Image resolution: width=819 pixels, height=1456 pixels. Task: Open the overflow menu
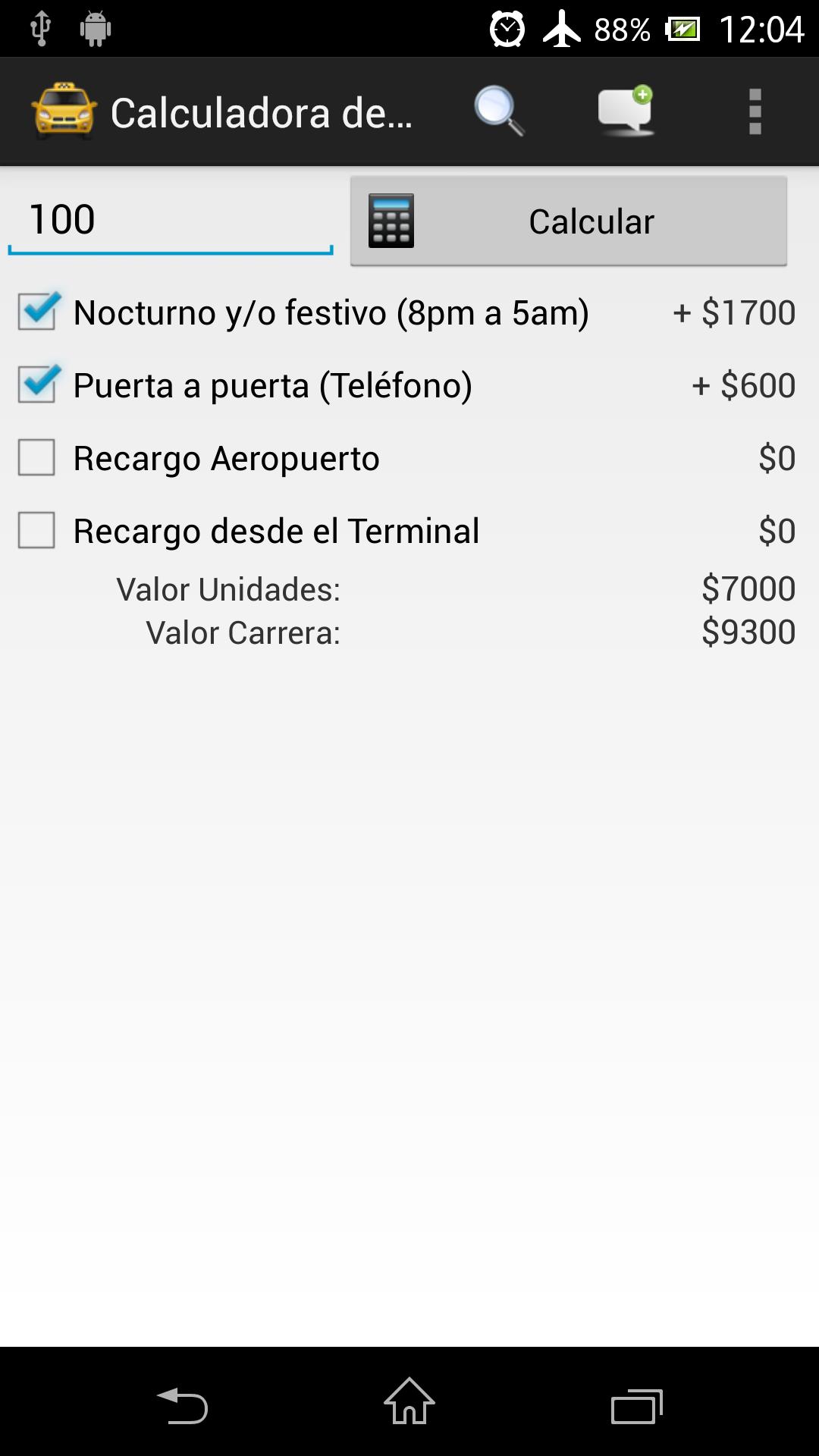point(755,111)
